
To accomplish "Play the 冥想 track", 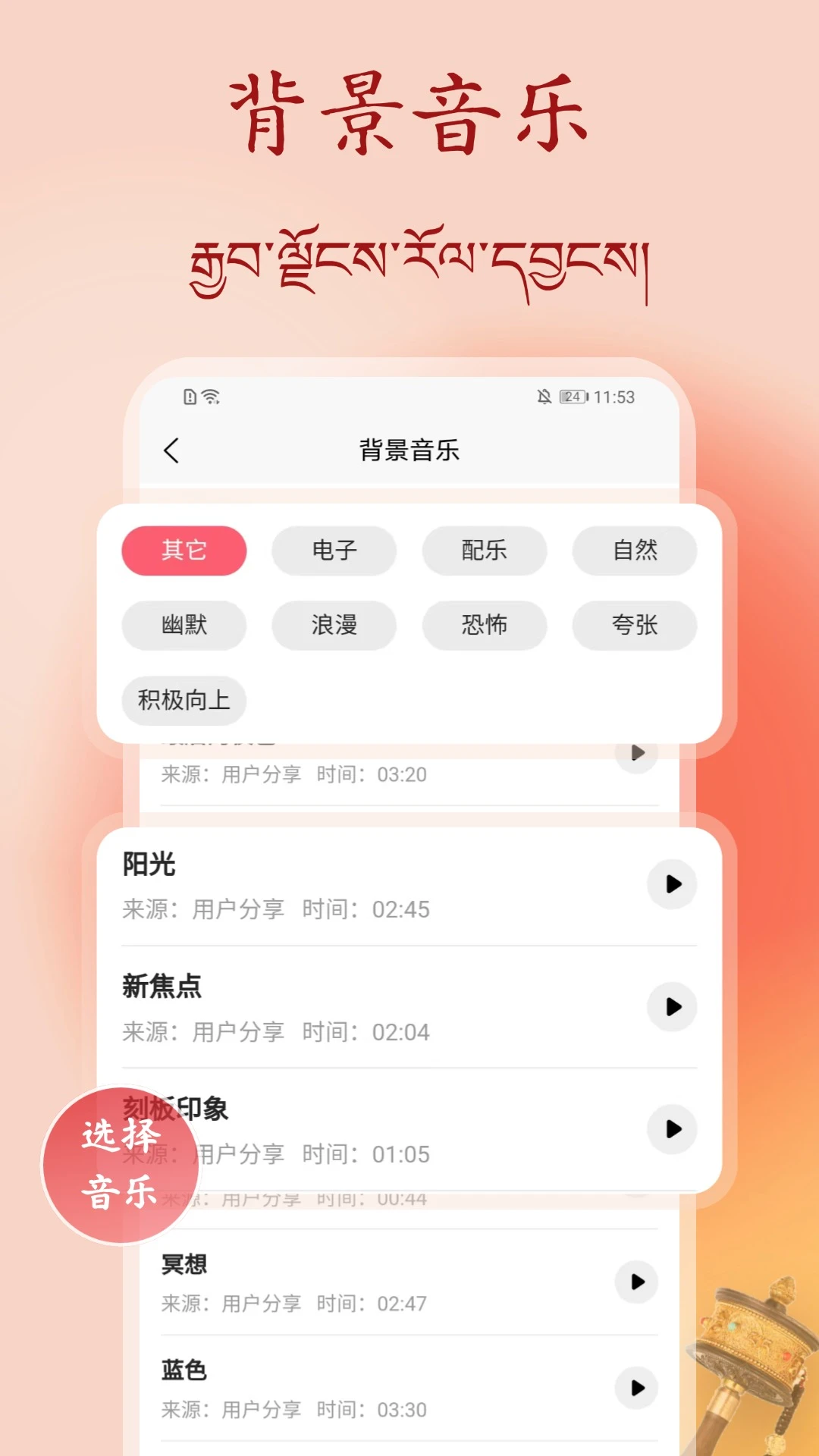I will click(636, 1282).
